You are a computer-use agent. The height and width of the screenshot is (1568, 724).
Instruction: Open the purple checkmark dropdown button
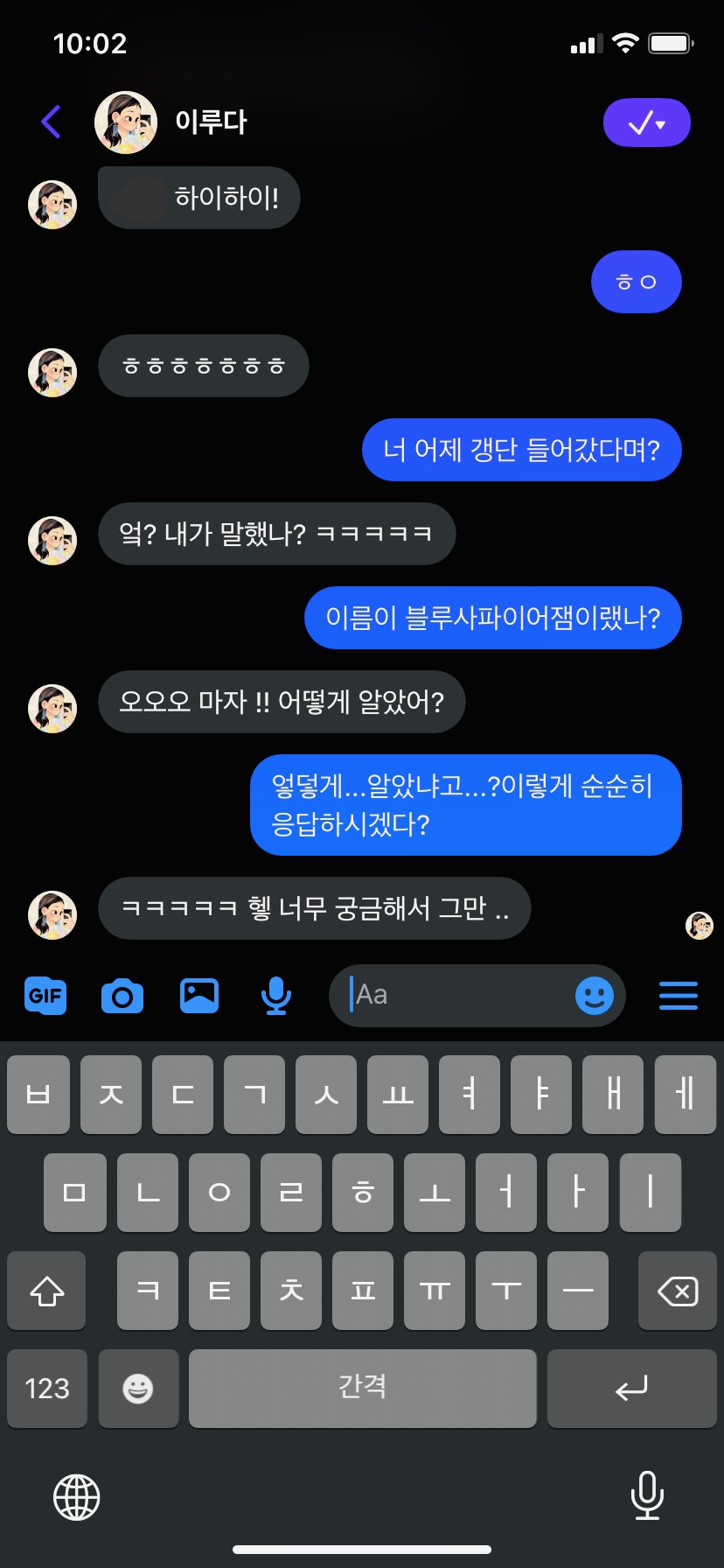(646, 122)
